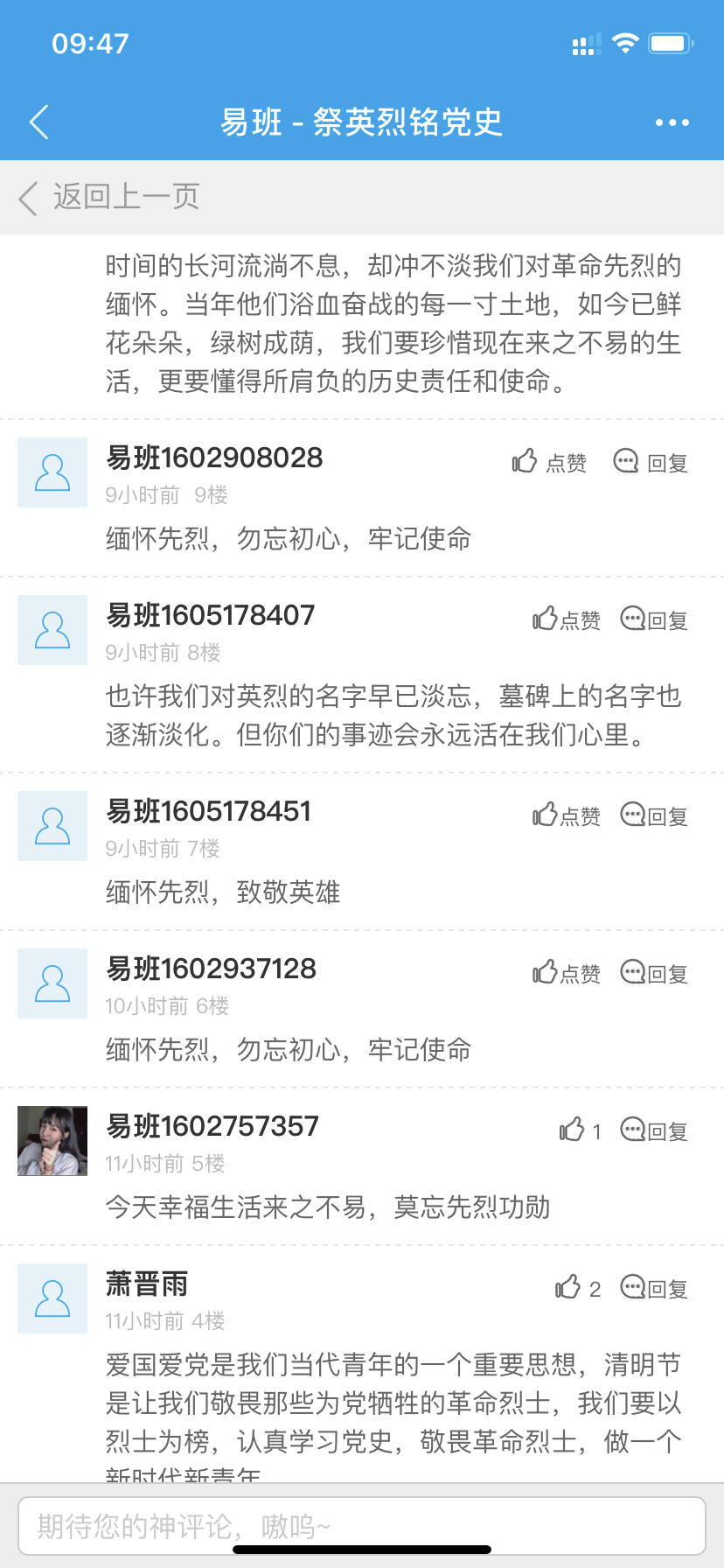The image size is (724, 1568).
Task: Like the comment by 易班1605178407
Action: tap(566, 619)
